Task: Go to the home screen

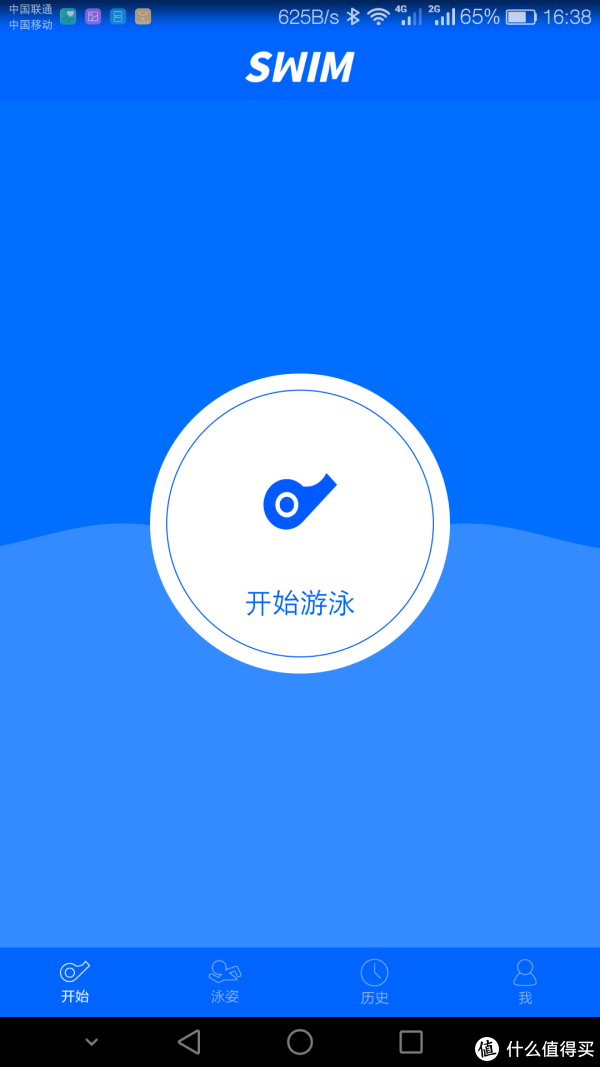Action: 300,1042
